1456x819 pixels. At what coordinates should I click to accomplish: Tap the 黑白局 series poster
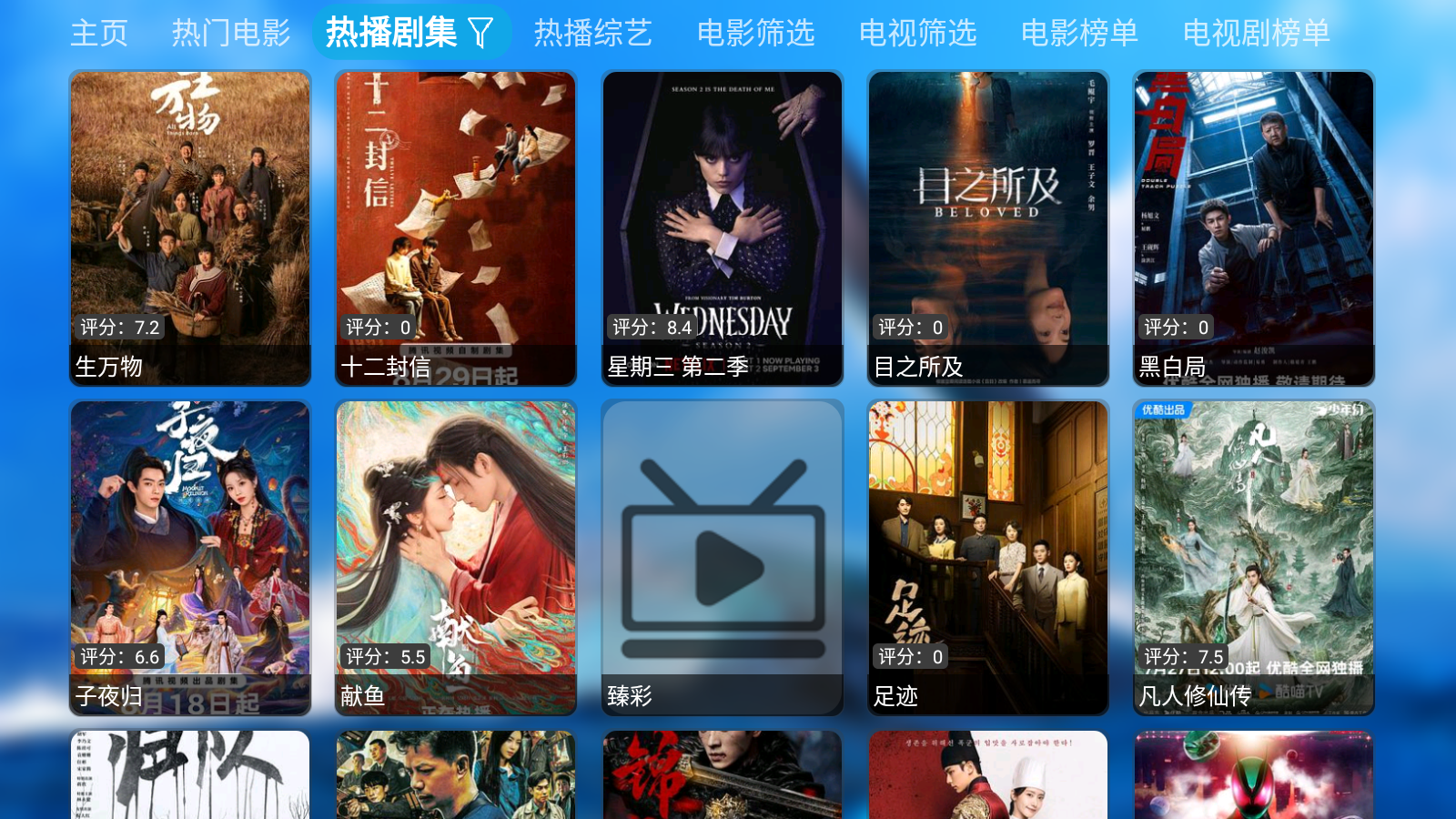click(1254, 227)
